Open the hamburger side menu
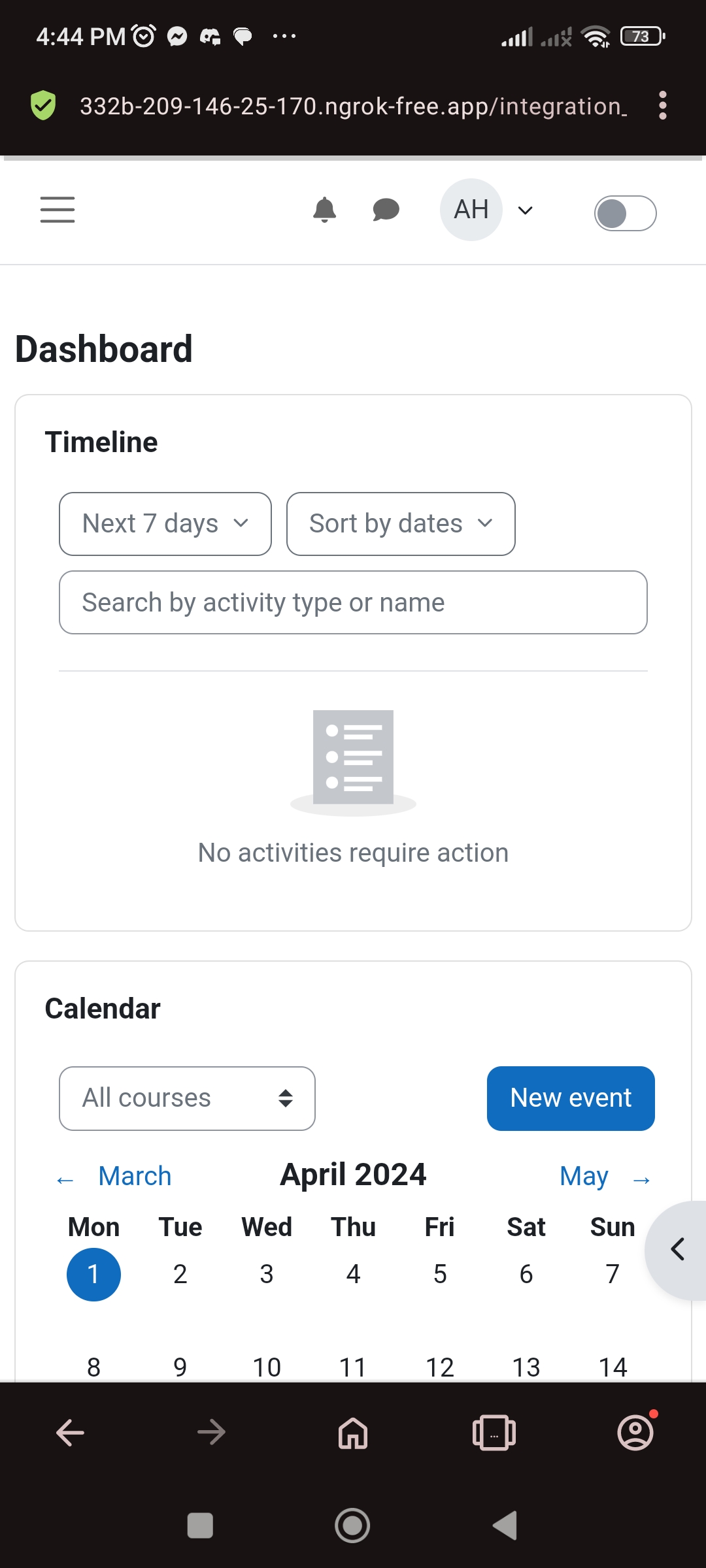This screenshot has width=706, height=1568. (58, 210)
